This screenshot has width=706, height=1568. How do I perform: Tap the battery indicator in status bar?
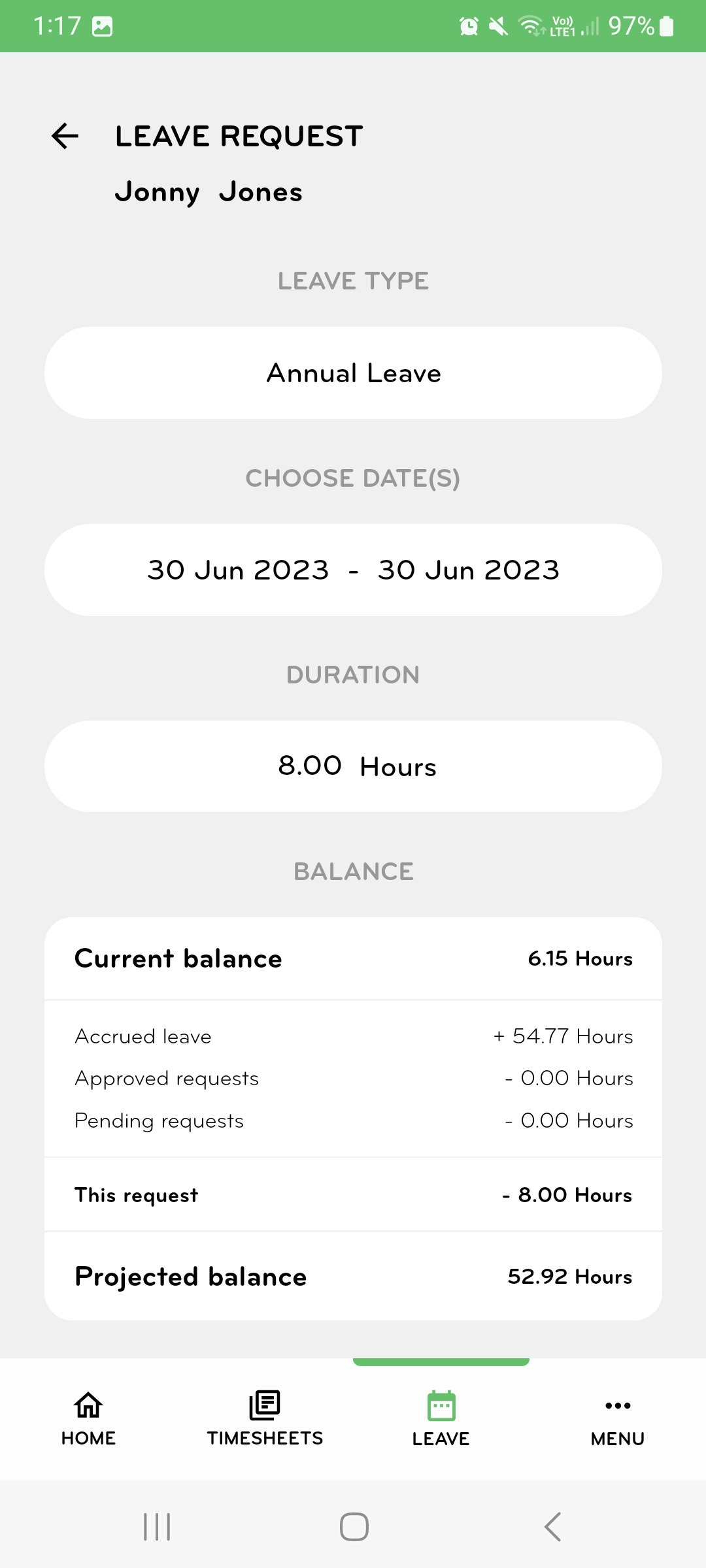(x=665, y=26)
